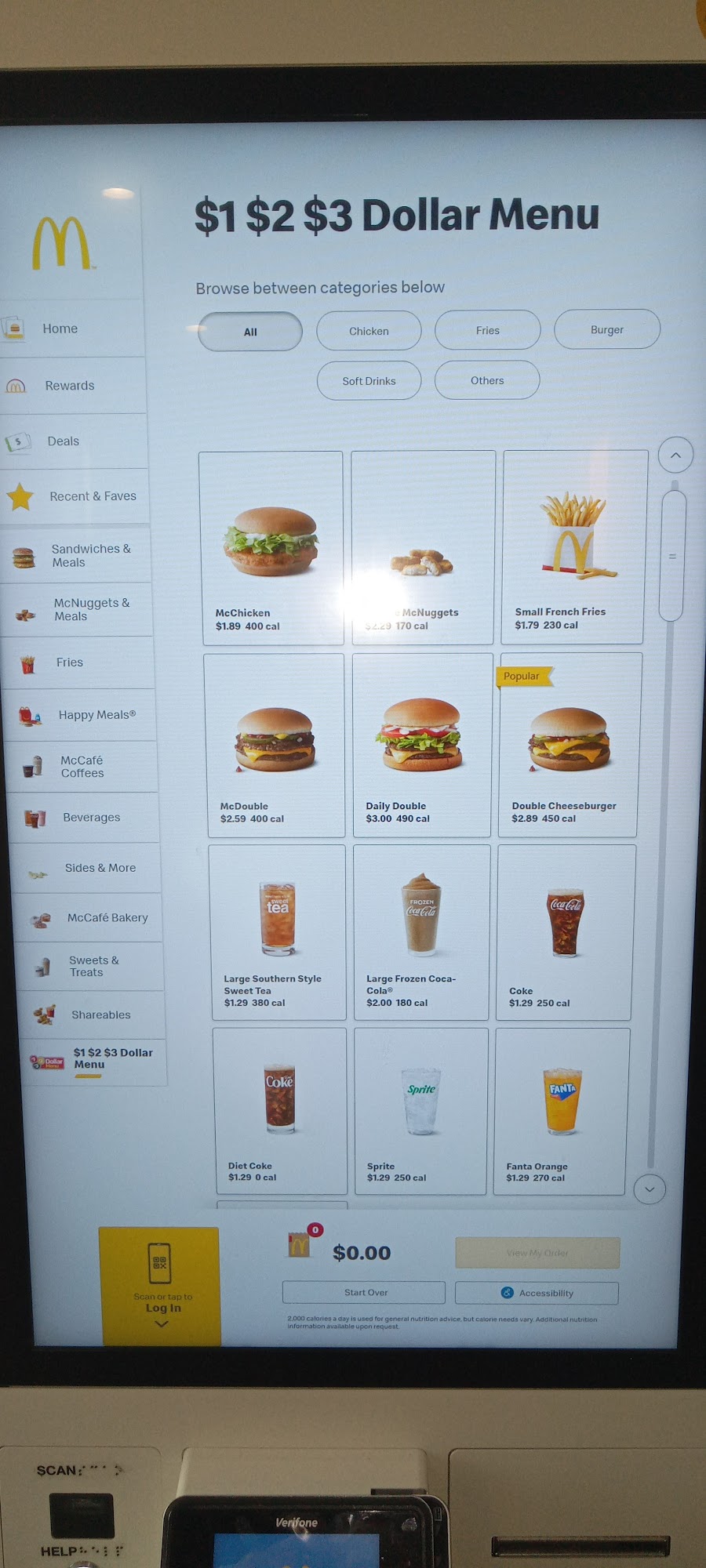Pick the Daily Double burger
706x1568 pixels.
(x=423, y=746)
